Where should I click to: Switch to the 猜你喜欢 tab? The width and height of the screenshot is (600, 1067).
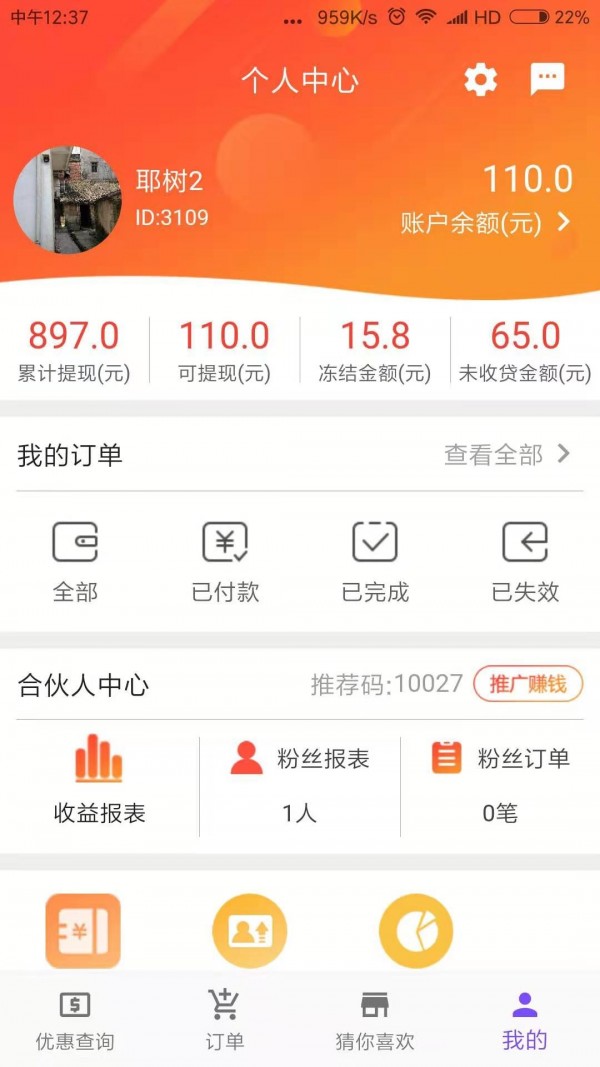pyautogui.click(x=375, y=1020)
